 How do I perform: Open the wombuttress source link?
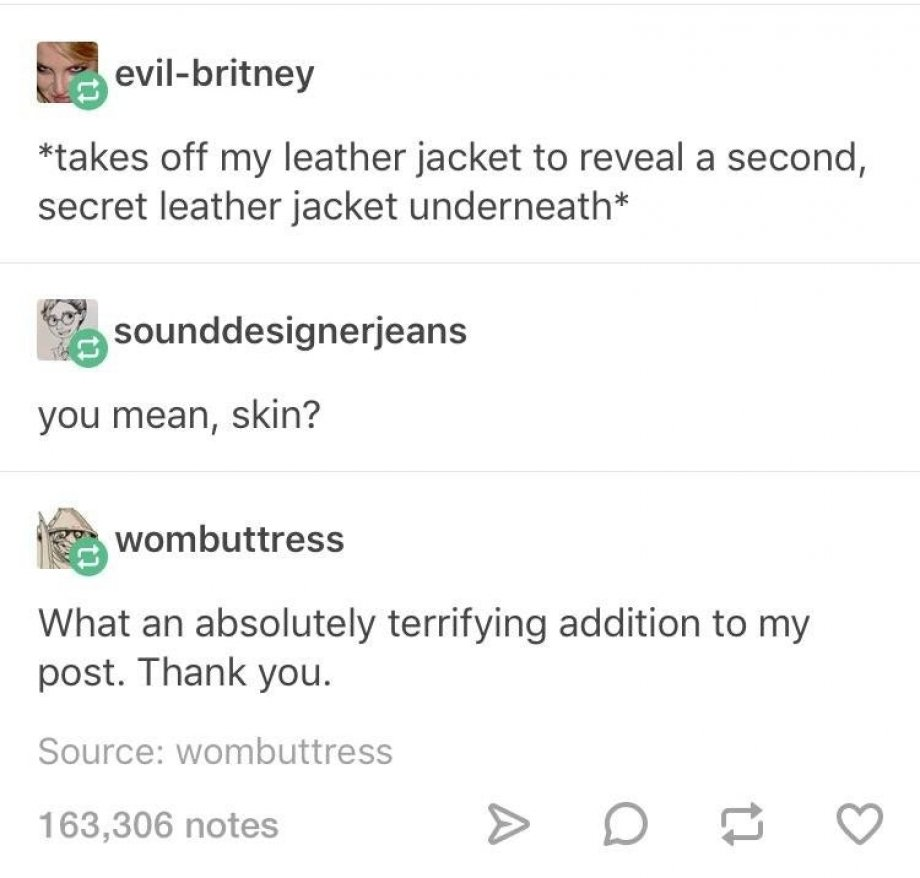[284, 751]
